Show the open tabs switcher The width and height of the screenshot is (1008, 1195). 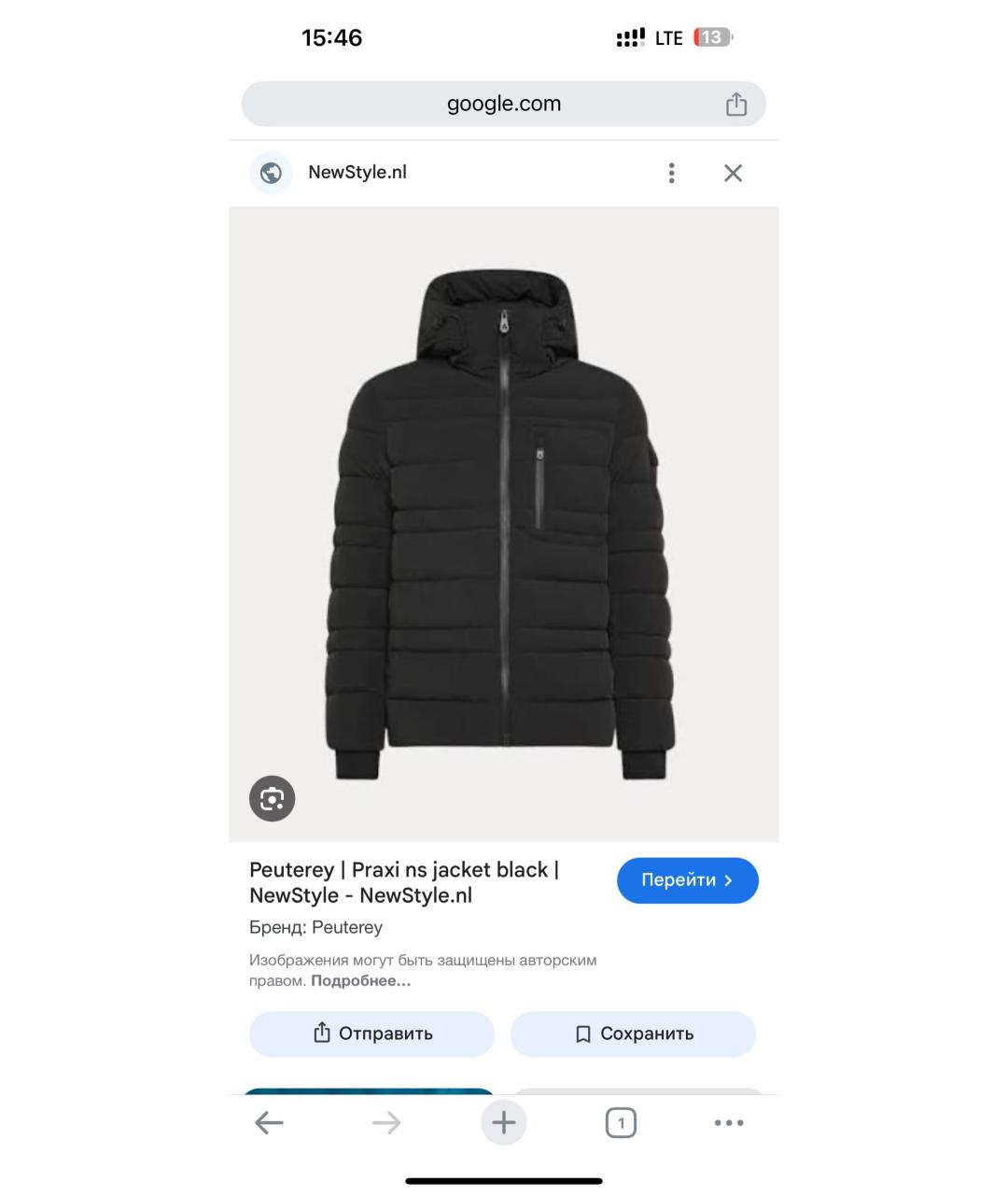(621, 1122)
